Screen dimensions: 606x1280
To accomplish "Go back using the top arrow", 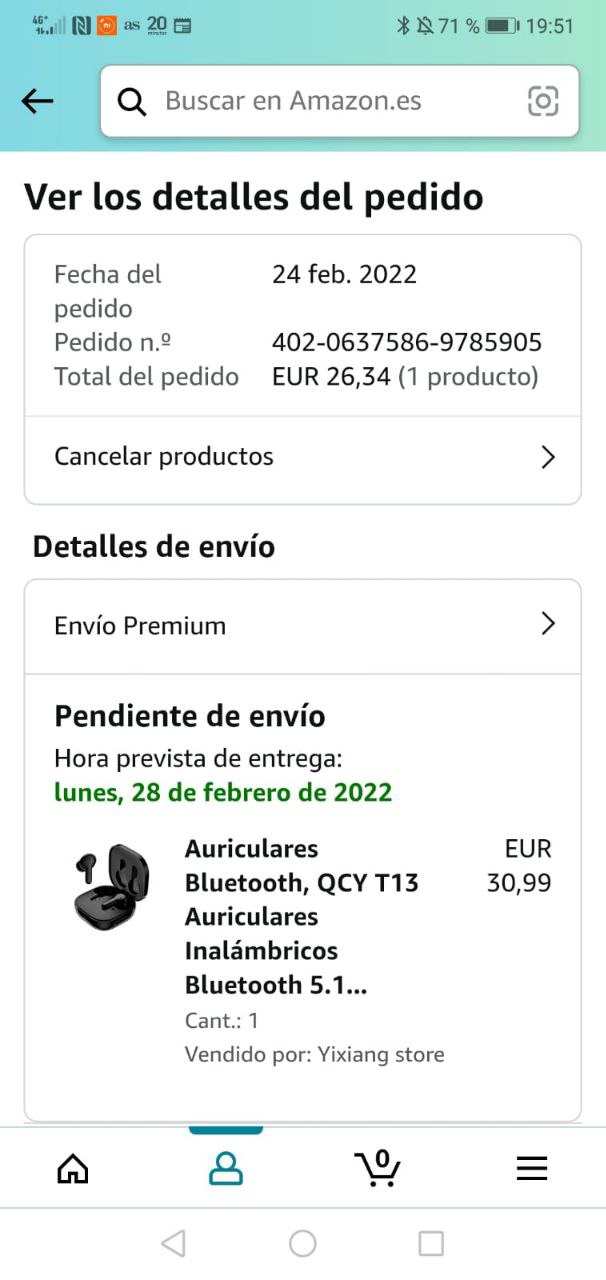I will click(x=37, y=100).
